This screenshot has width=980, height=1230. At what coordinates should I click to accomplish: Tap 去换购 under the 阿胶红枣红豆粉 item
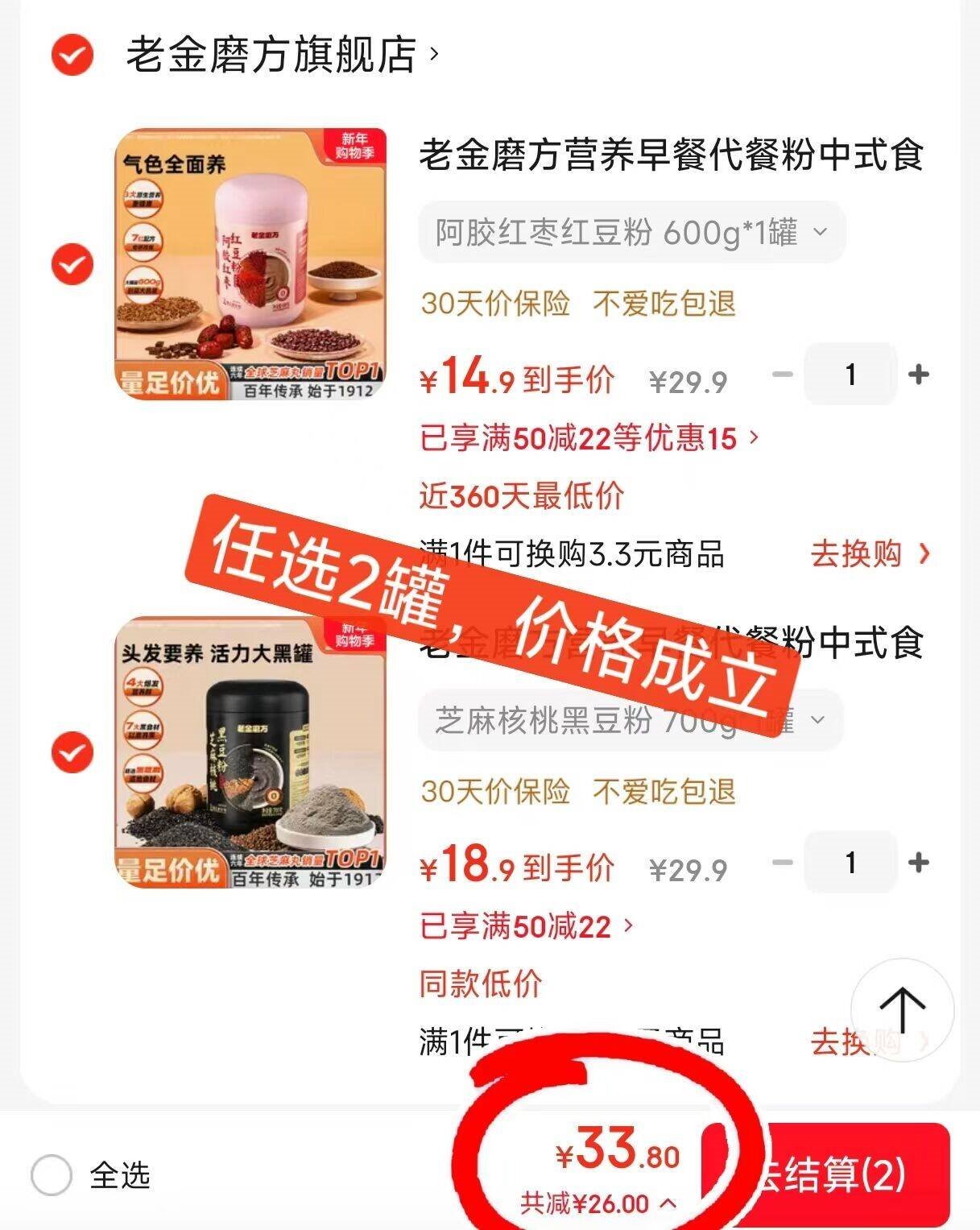(x=870, y=554)
